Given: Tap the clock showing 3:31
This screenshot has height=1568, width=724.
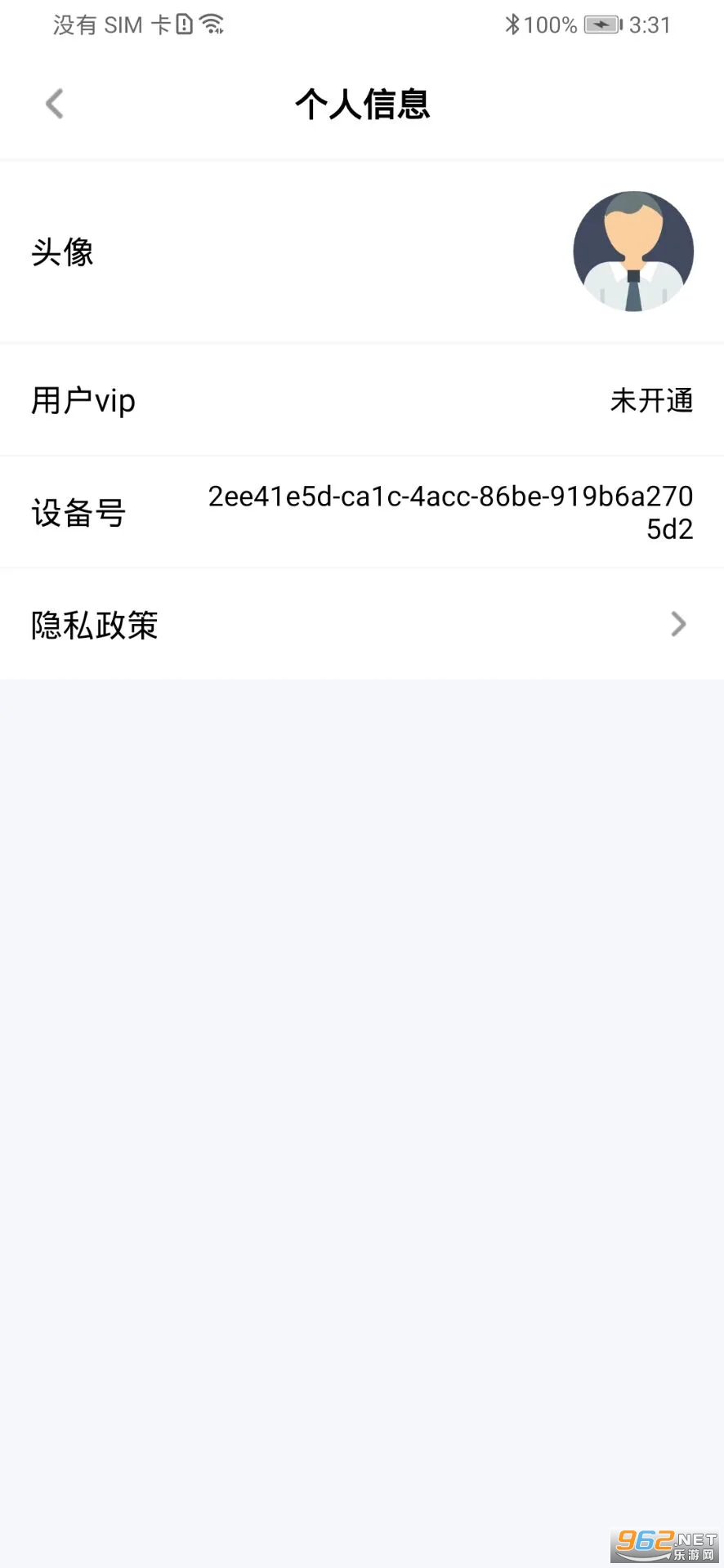Looking at the screenshot, I should tap(650, 24).
